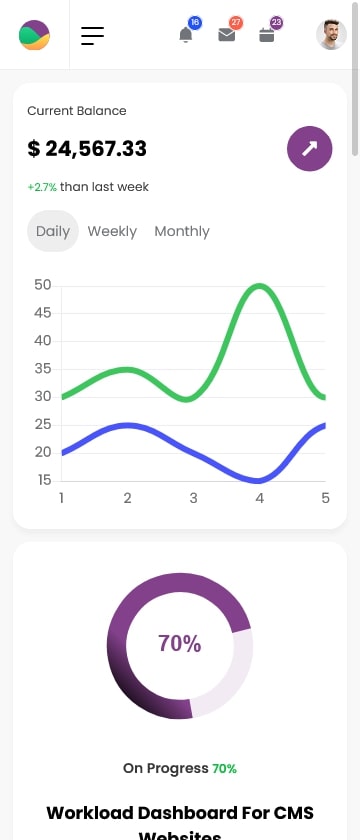Open the hamburger menu

[x=93, y=35]
